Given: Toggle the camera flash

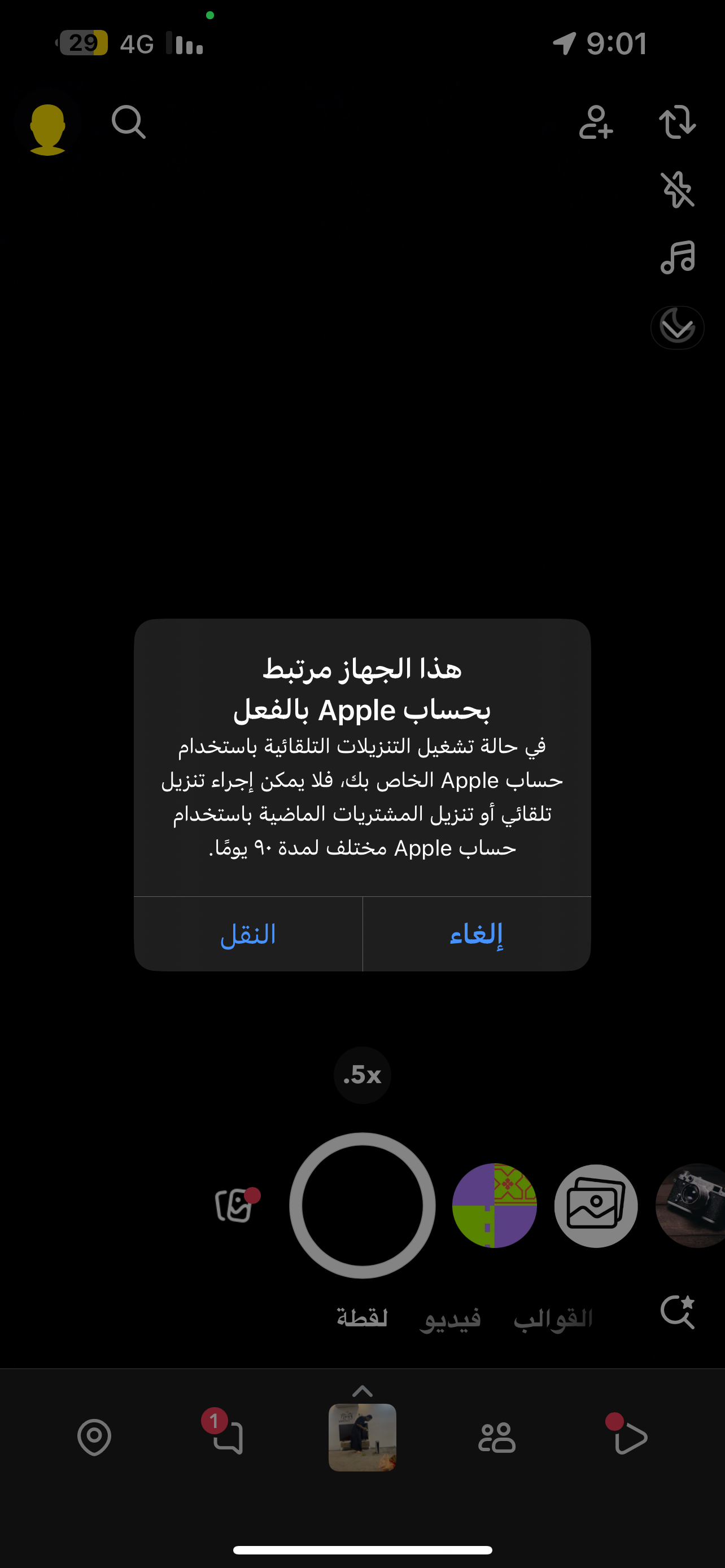Looking at the screenshot, I should click(677, 189).
